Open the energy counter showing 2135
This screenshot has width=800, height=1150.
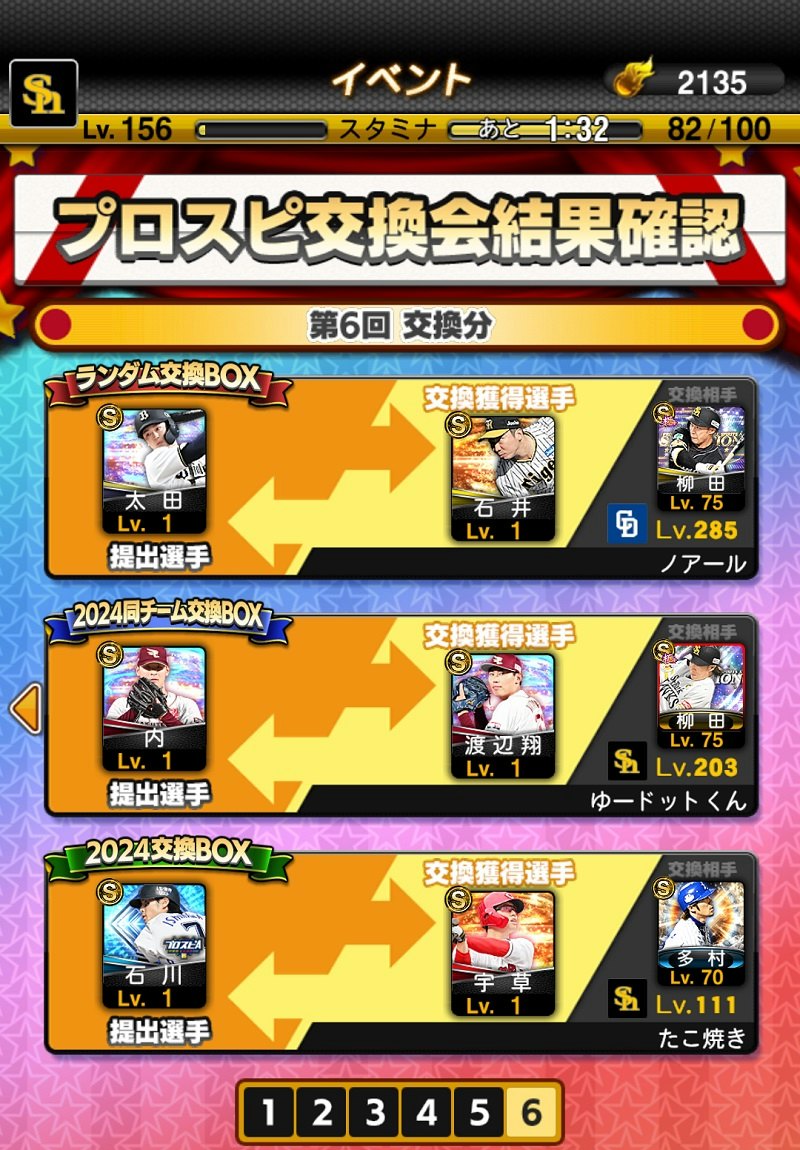(694, 82)
